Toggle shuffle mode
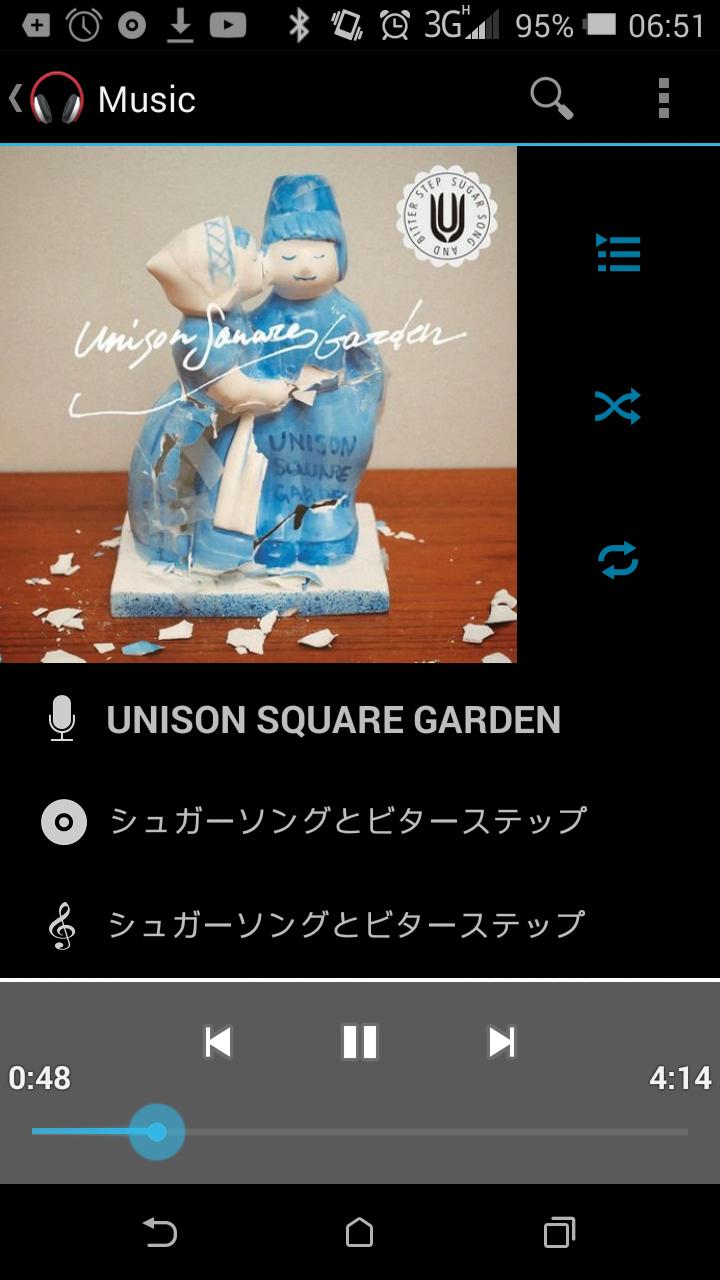Viewport: 720px width, 1280px height. coord(618,407)
